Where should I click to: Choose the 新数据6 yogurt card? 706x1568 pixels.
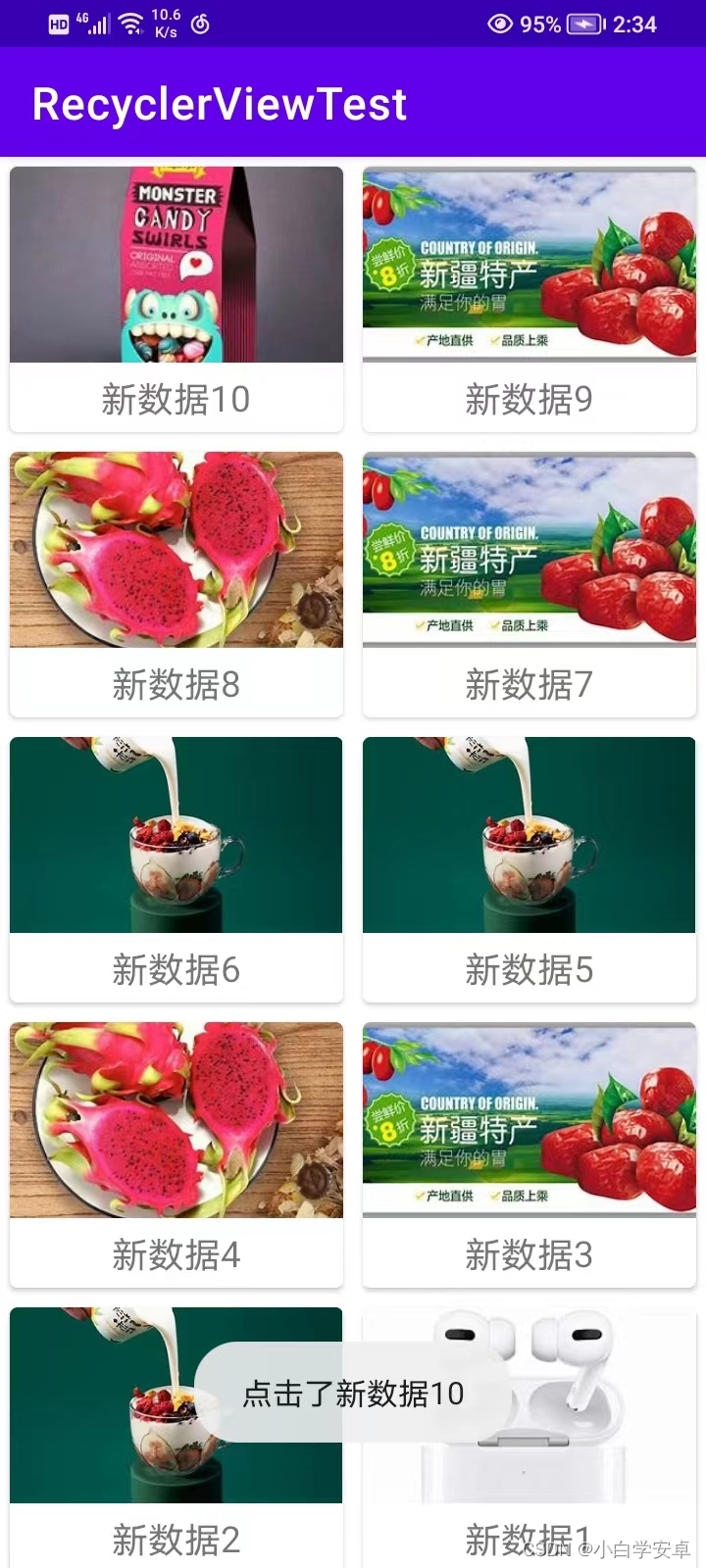pos(176,869)
